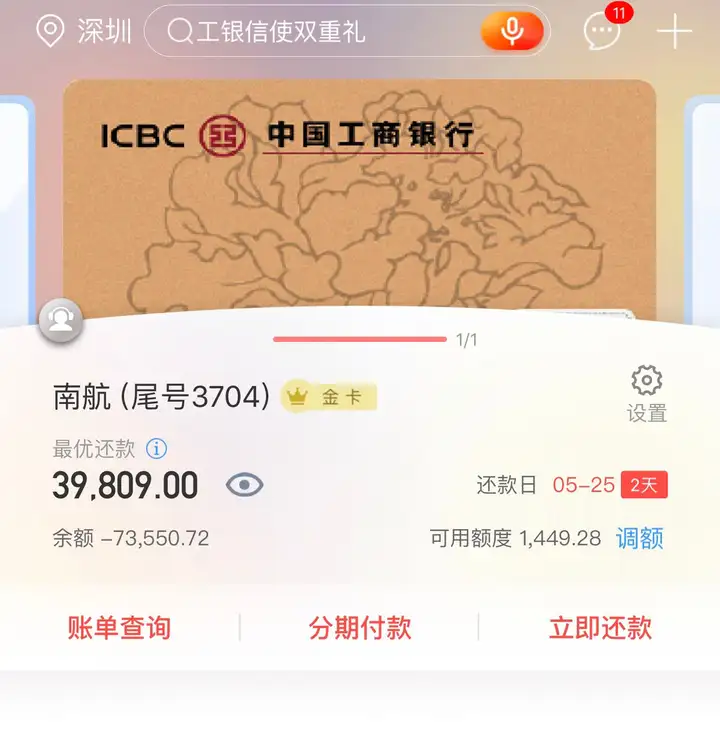The height and width of the screenshot is (736, 720).
Task: Open the 深圳 city location selector
Action: 84,32
